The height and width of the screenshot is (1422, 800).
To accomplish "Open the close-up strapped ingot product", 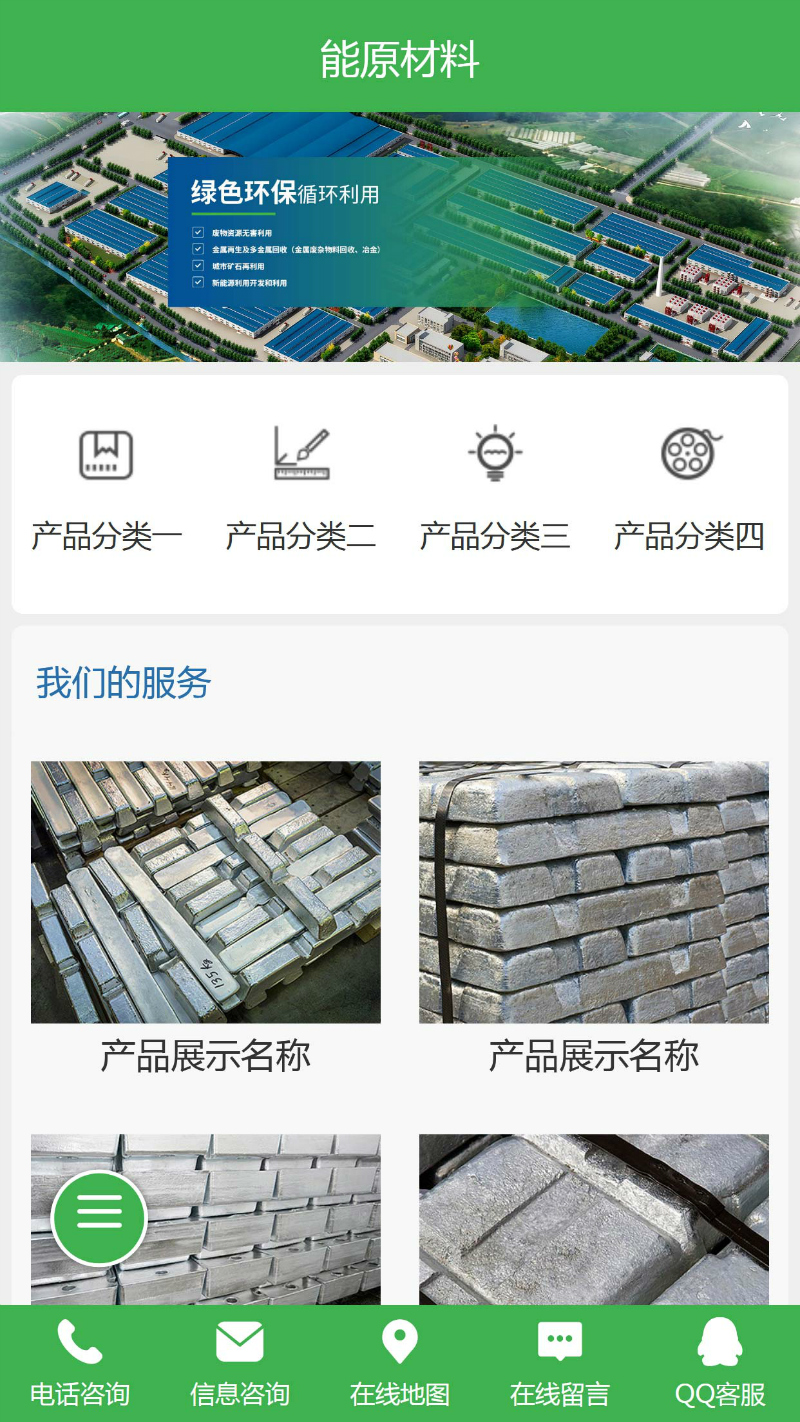I will pos(594,1220).
